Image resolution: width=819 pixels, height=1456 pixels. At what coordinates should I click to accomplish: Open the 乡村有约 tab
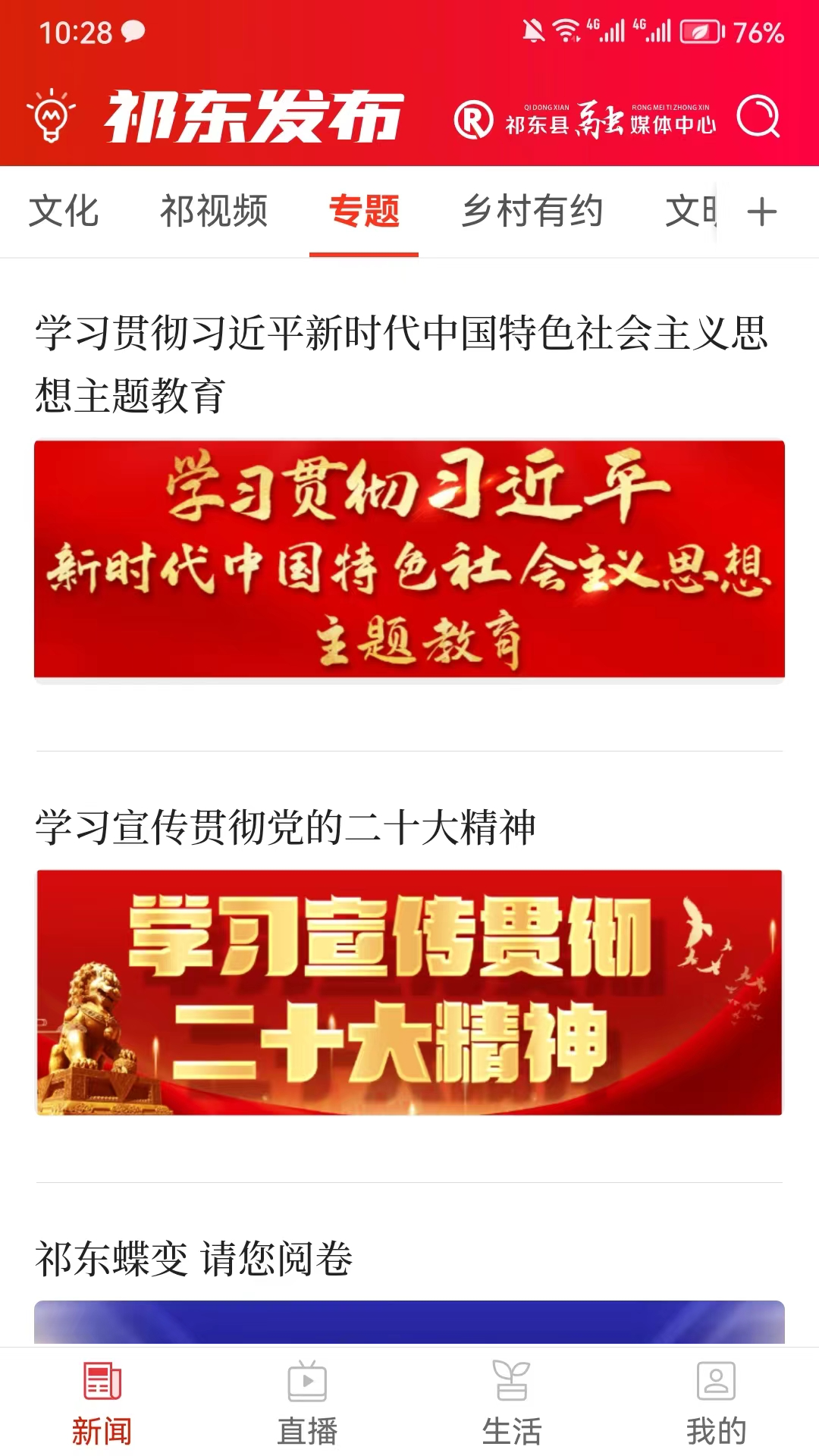[532, 211]
